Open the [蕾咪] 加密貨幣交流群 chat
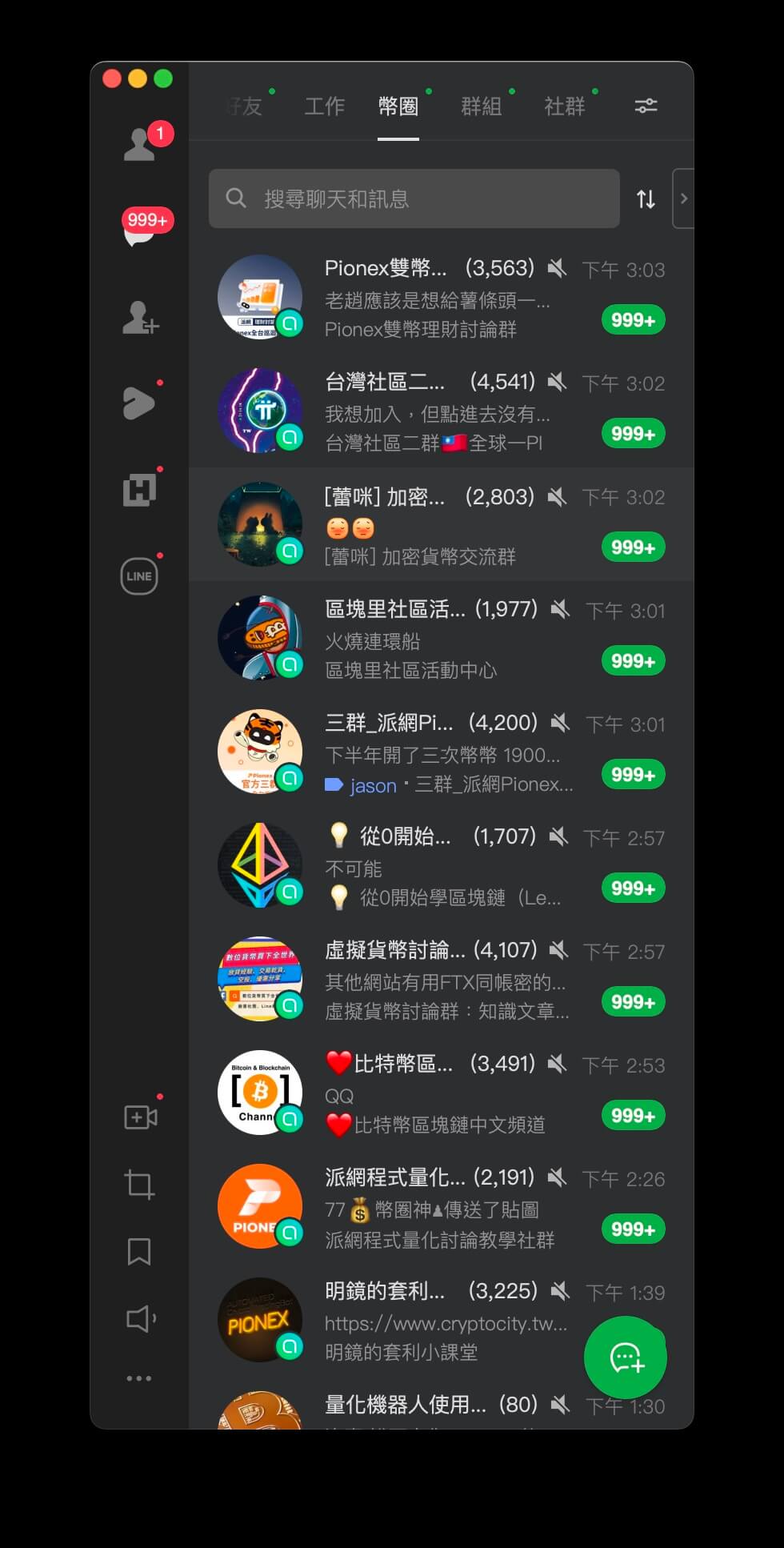 click(440, 524)
